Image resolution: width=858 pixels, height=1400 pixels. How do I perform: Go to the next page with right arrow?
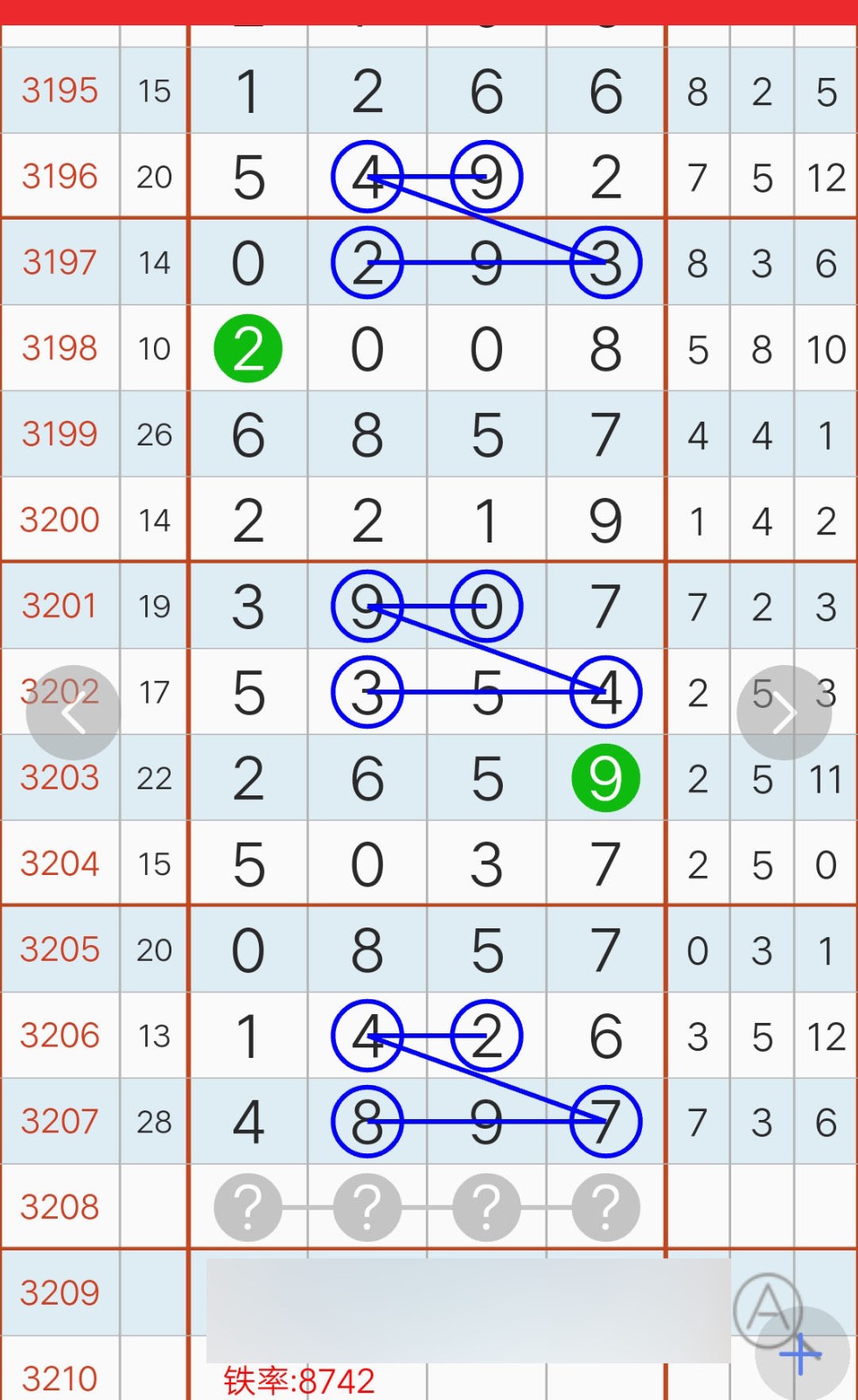pos(784,713)
